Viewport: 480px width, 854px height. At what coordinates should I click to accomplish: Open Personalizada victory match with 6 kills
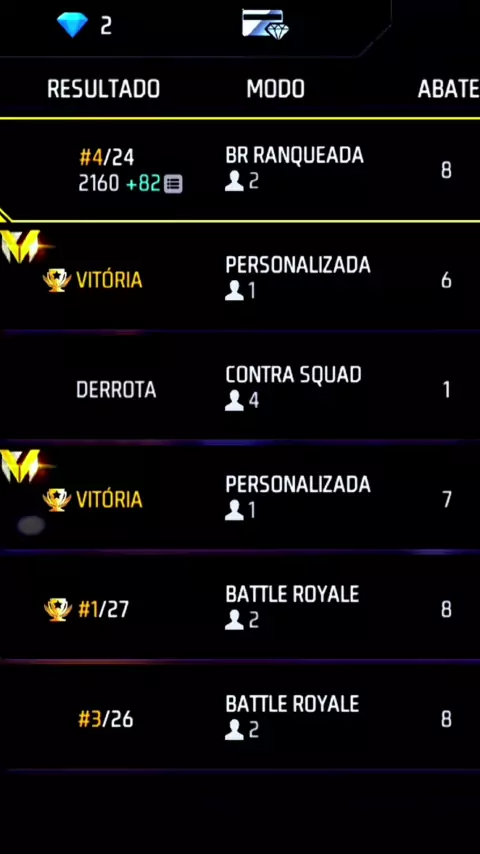(x=240, y=277)
